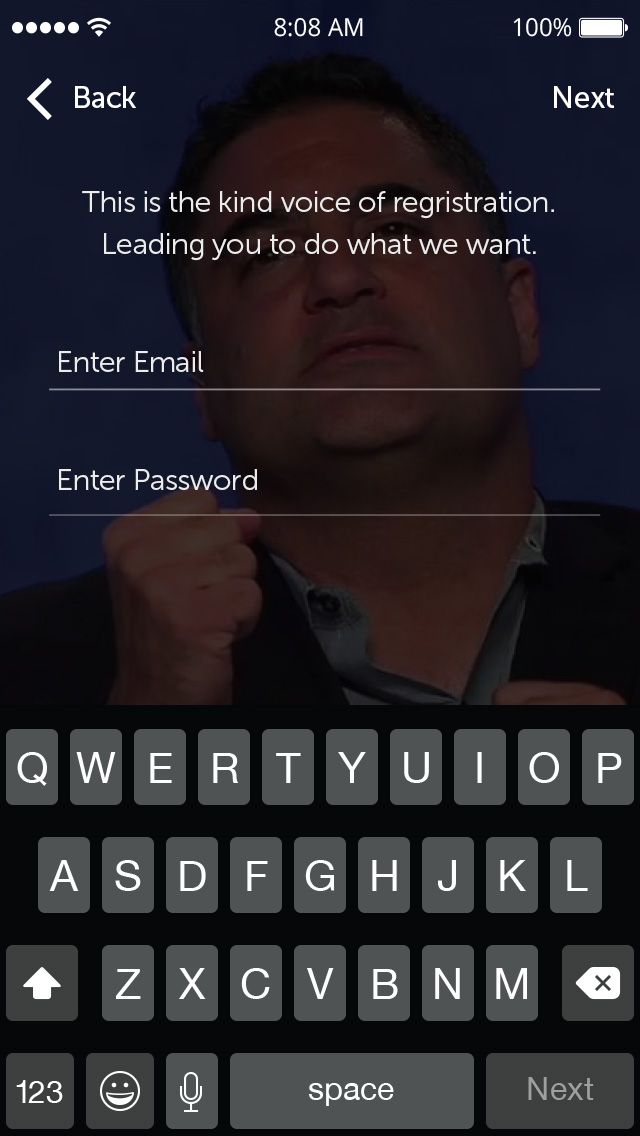Image resolution: width=640 pixels, height=1136 pixels.
Task: Open the emoji keyboard
Action: [120, 1090]
